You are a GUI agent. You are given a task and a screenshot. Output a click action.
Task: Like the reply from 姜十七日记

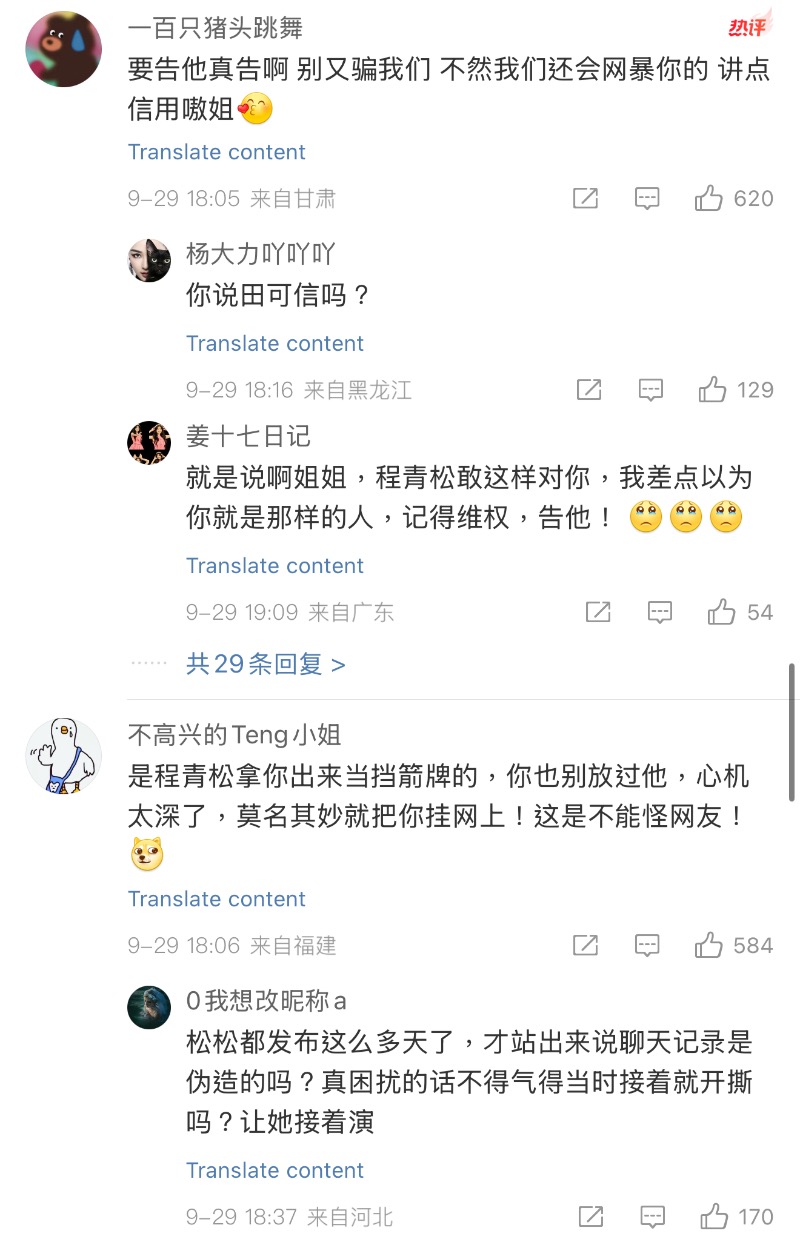pos(721,612)
